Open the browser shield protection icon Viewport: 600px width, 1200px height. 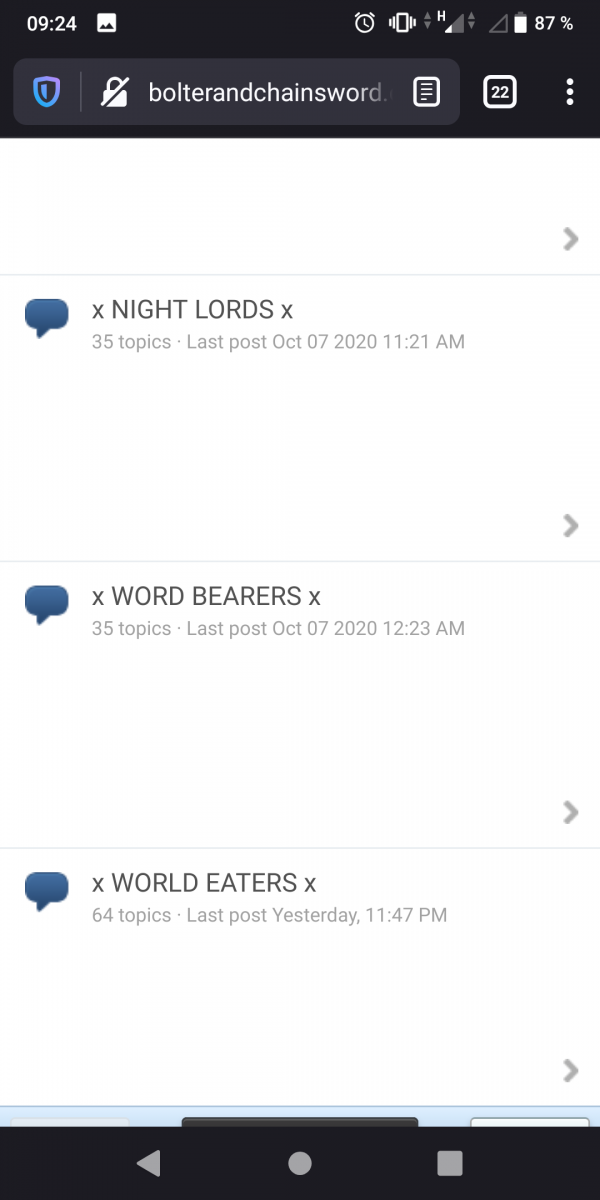point(46,93)
